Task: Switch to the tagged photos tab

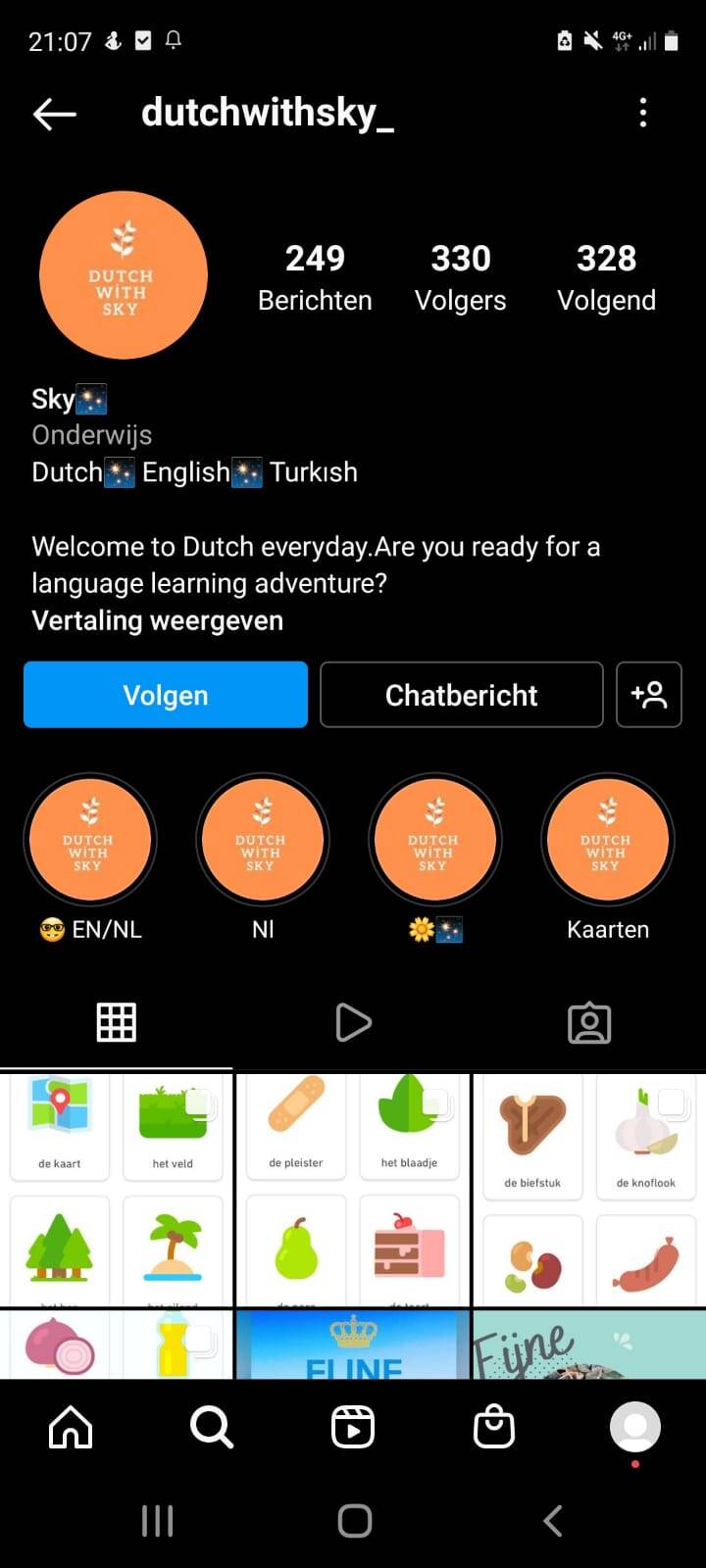Action: [x=589, y=1023]
